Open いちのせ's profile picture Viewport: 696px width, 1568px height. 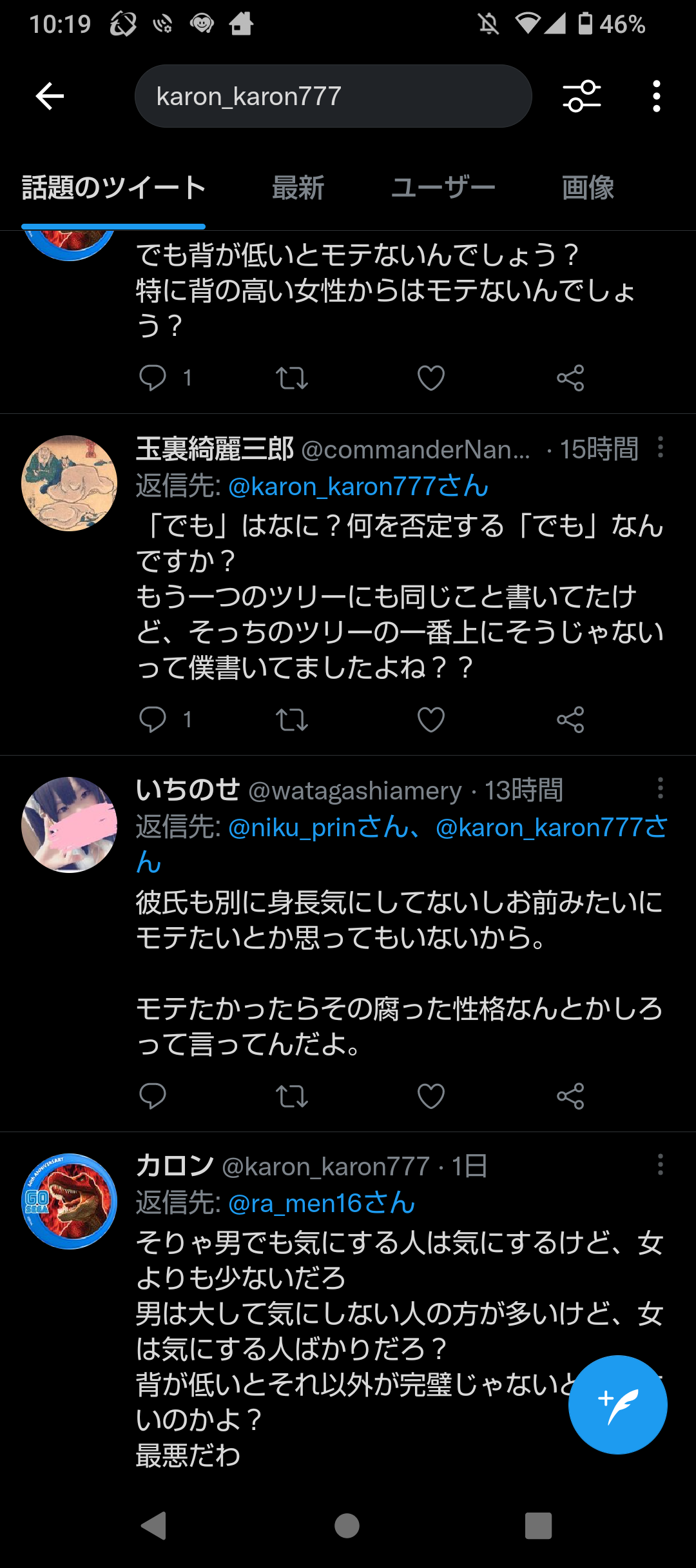pyautogui.click(x=70, y=825)
